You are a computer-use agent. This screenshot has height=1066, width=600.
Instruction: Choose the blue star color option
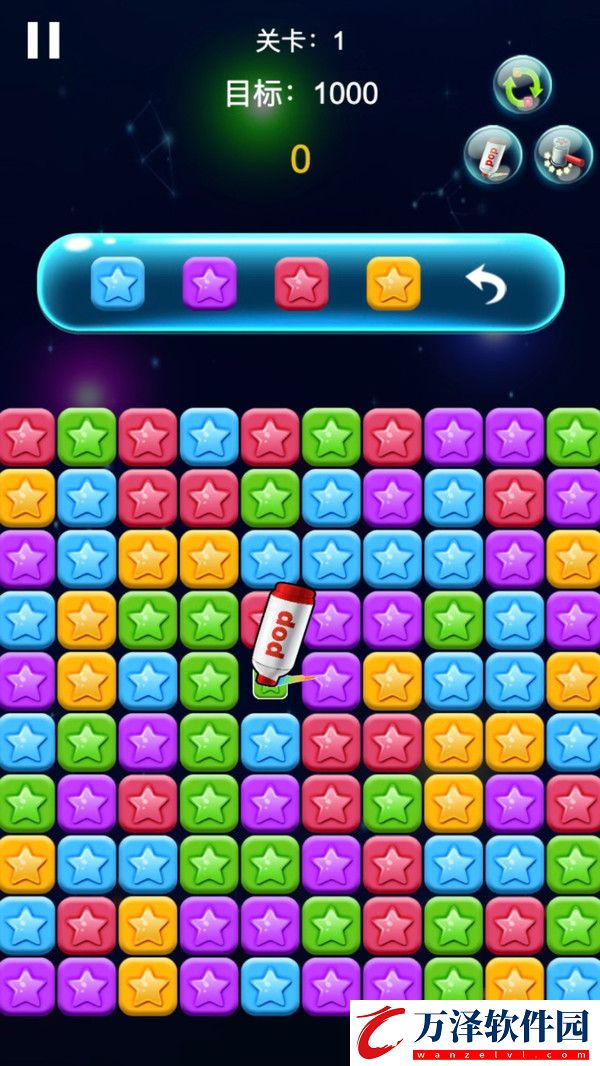[118, 283]
